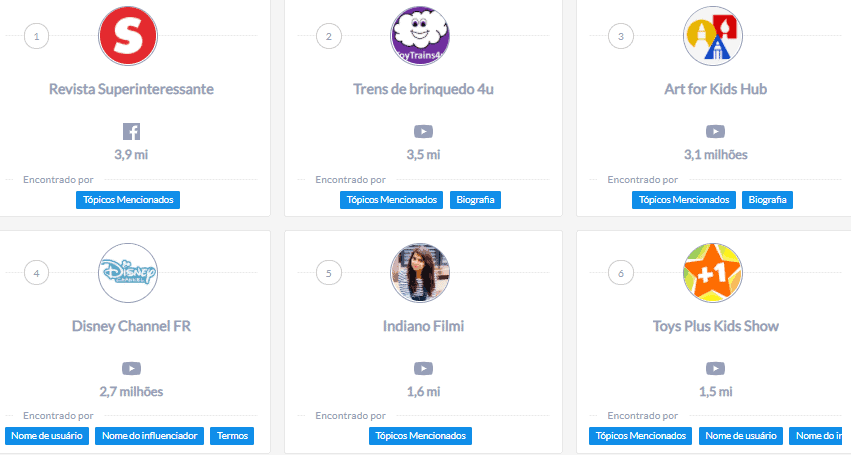Tap Nome de usuário chip under Disney Channel FR
The image size is (851, 455).
(x=47, y=436)
